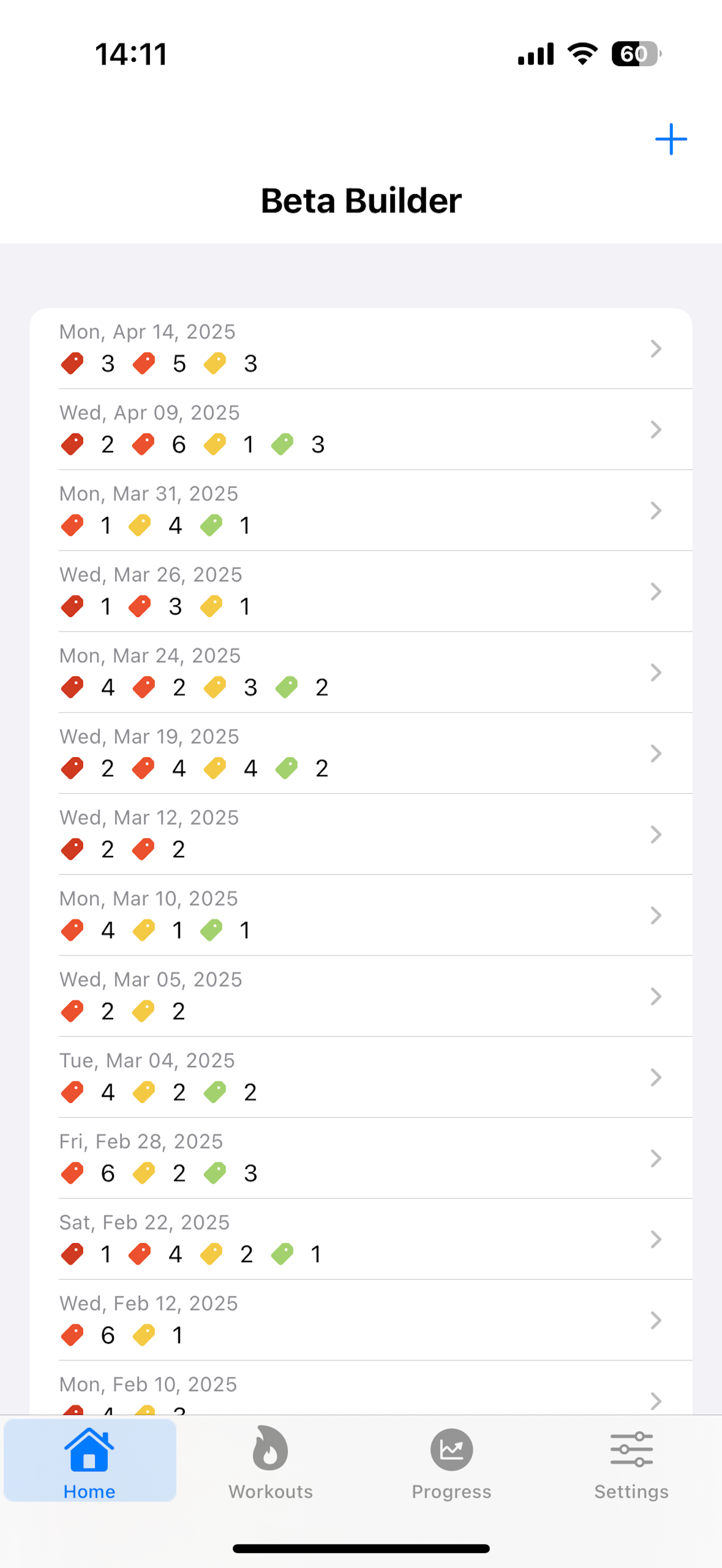722x1568 pixels.
Task: Open the Settings tab
Action: click(x=631, y=1462)
